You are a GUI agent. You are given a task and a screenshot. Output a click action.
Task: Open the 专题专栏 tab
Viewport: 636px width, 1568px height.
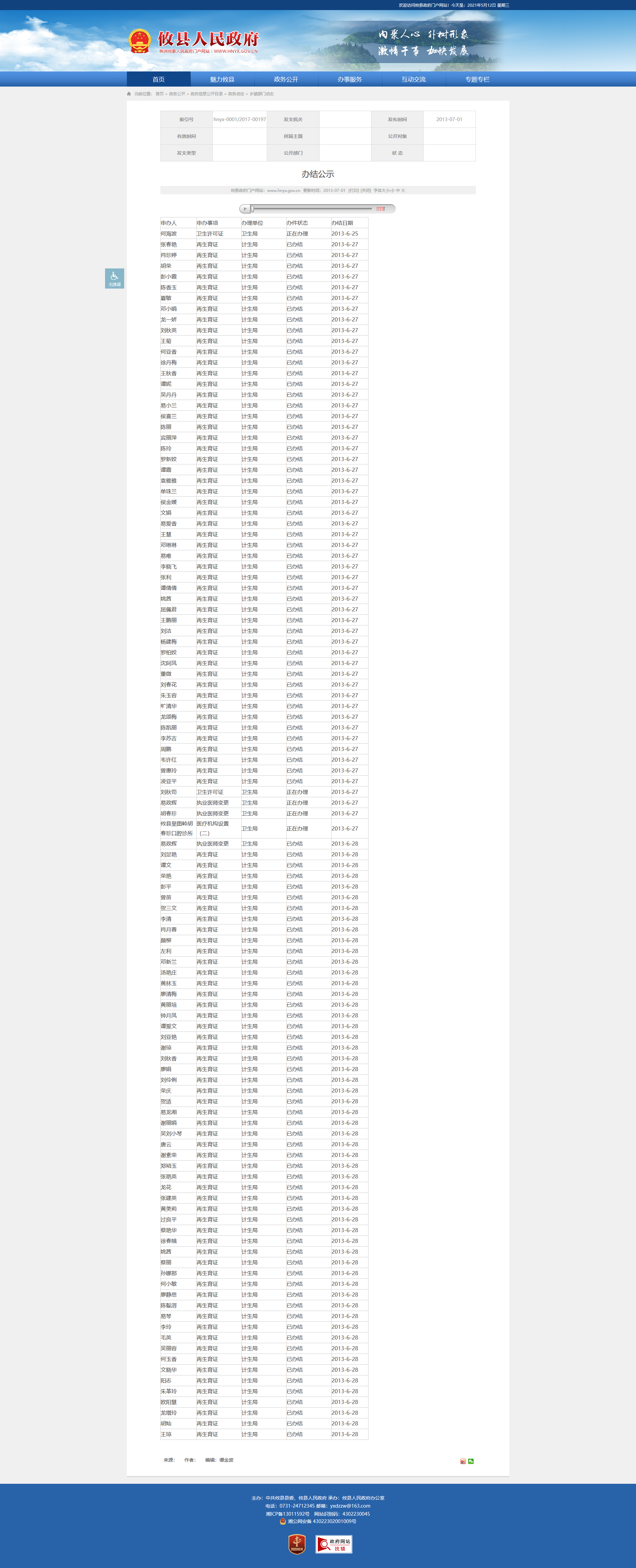coord(477,79)
